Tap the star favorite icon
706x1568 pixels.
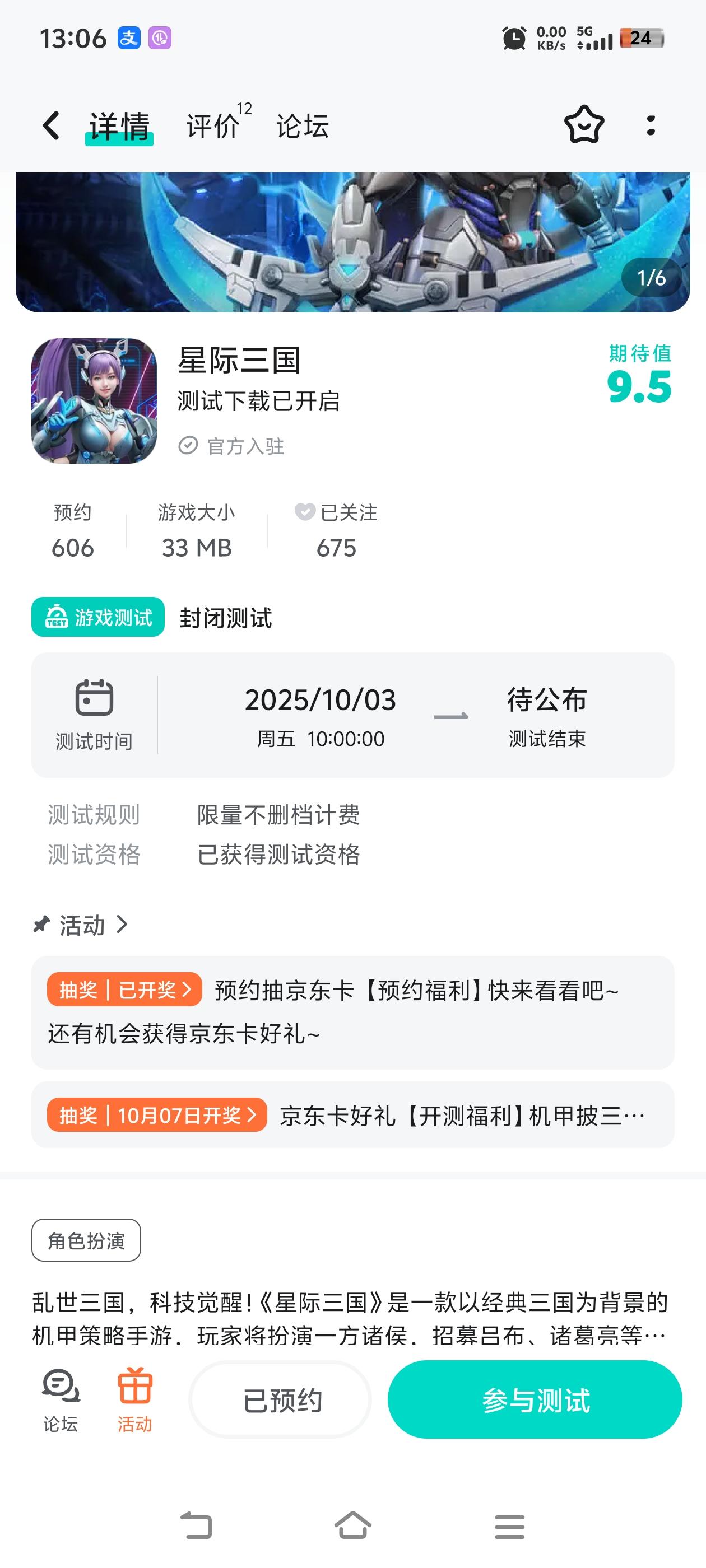click(583, 125)
